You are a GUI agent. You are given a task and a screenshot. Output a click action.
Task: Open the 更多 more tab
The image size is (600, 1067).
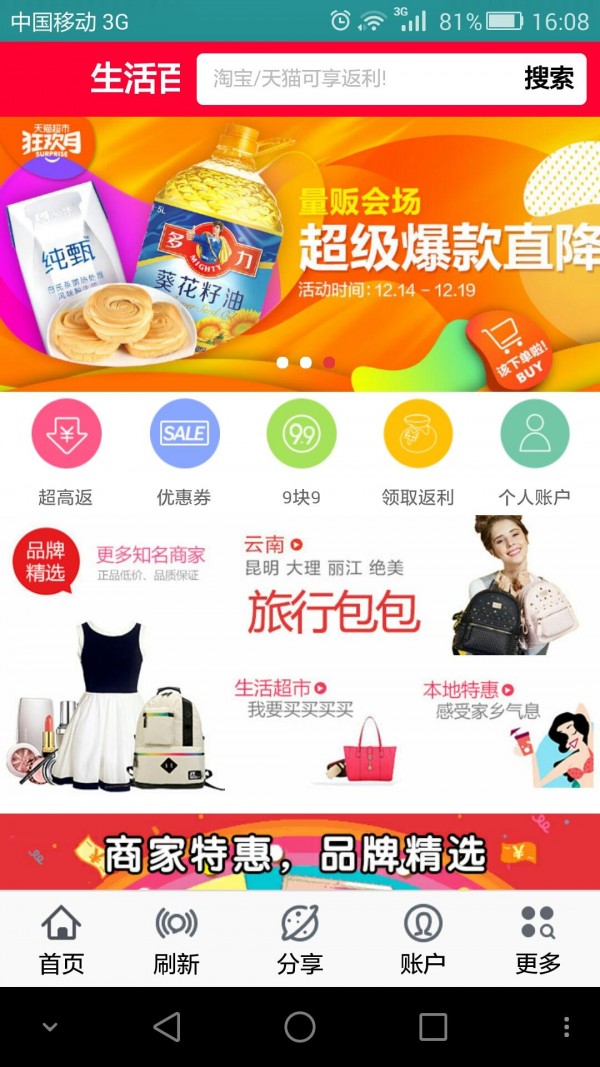click(x=538, y=940)
